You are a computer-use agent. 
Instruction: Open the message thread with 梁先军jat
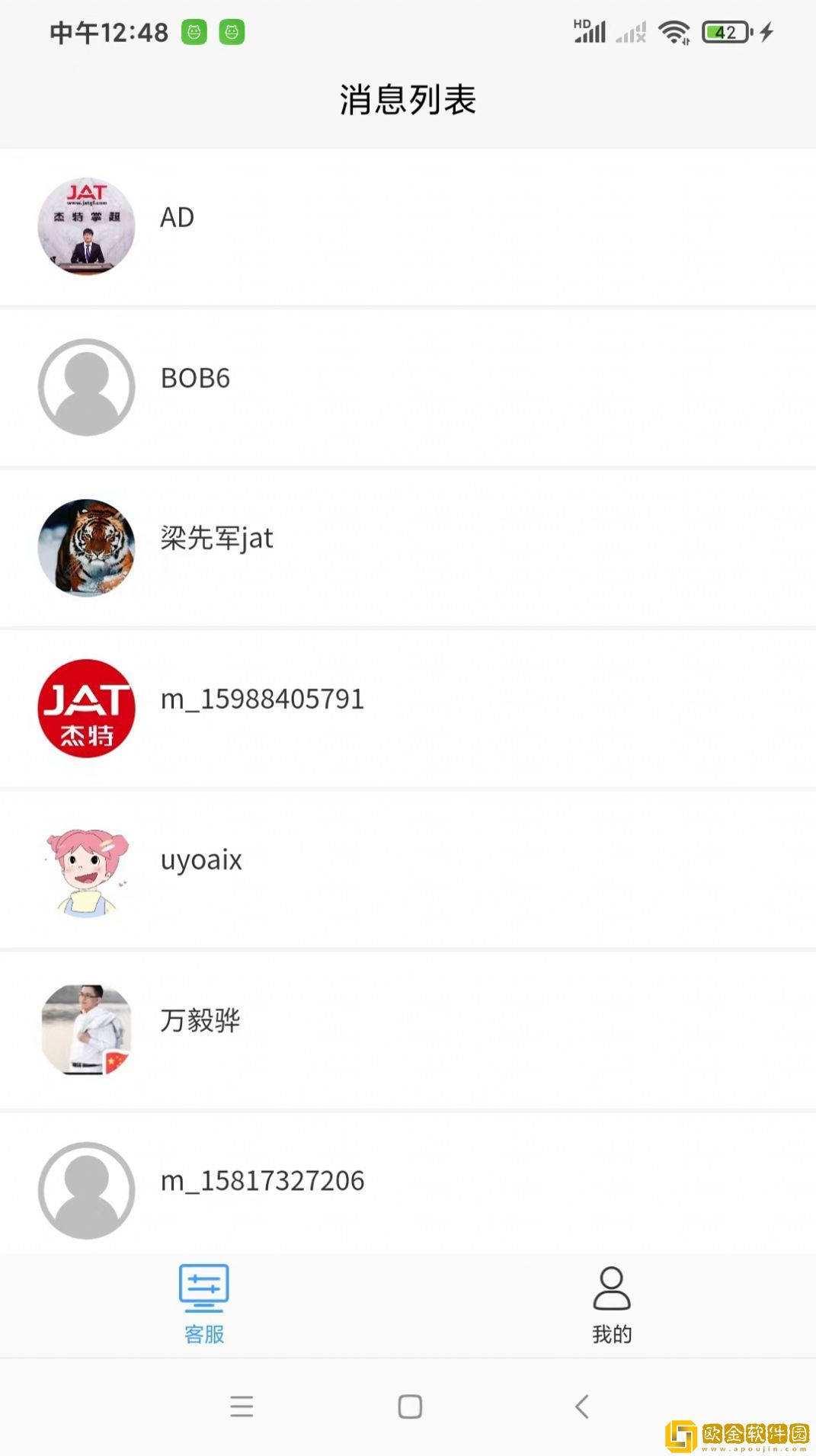point(408,547)
